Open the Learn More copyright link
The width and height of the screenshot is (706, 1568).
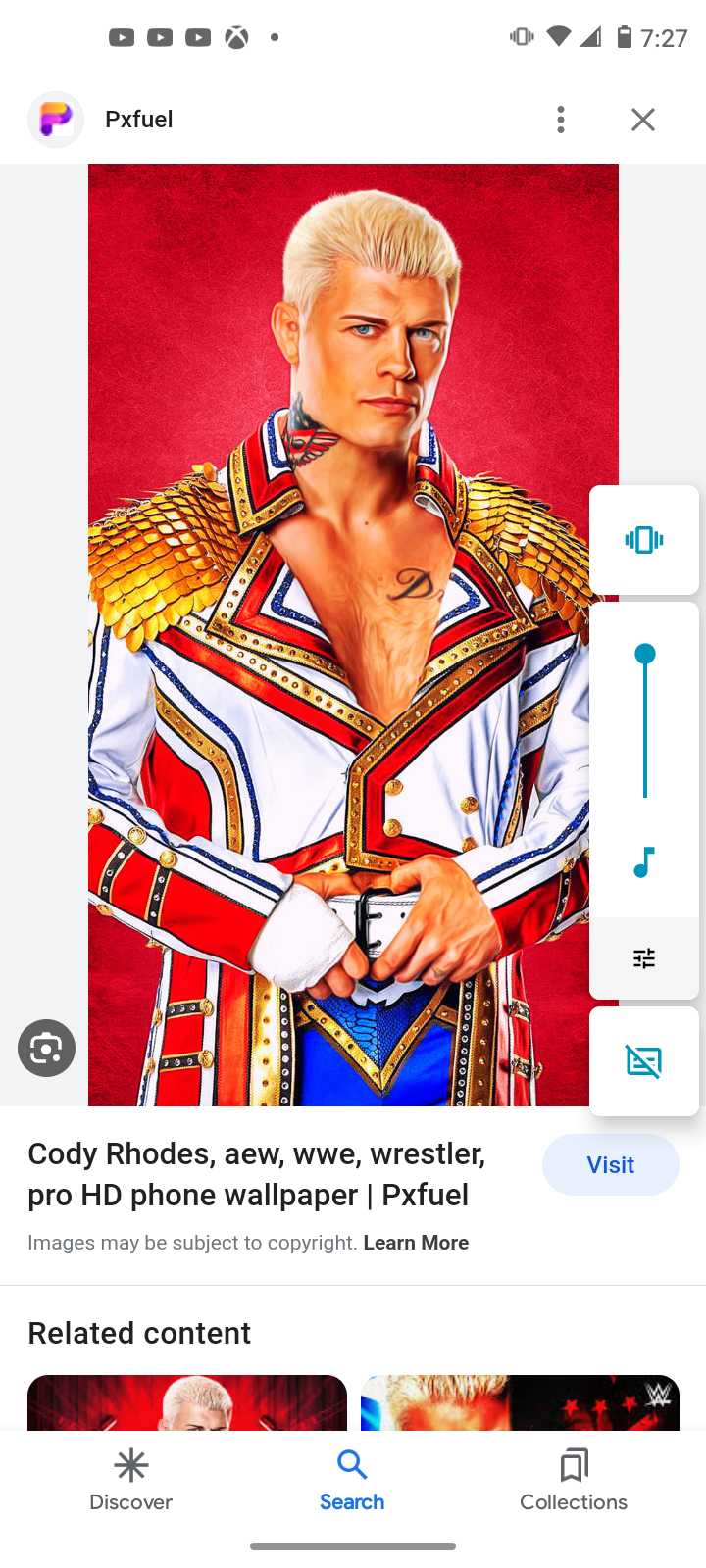pos(416,1243)
